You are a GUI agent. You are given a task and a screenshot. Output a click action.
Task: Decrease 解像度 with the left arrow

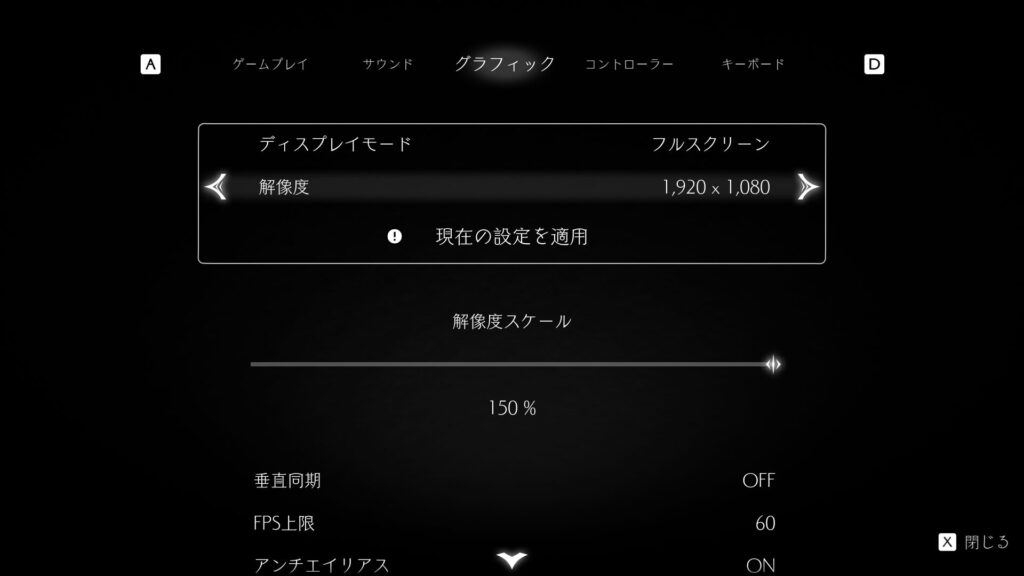[216, 187]
